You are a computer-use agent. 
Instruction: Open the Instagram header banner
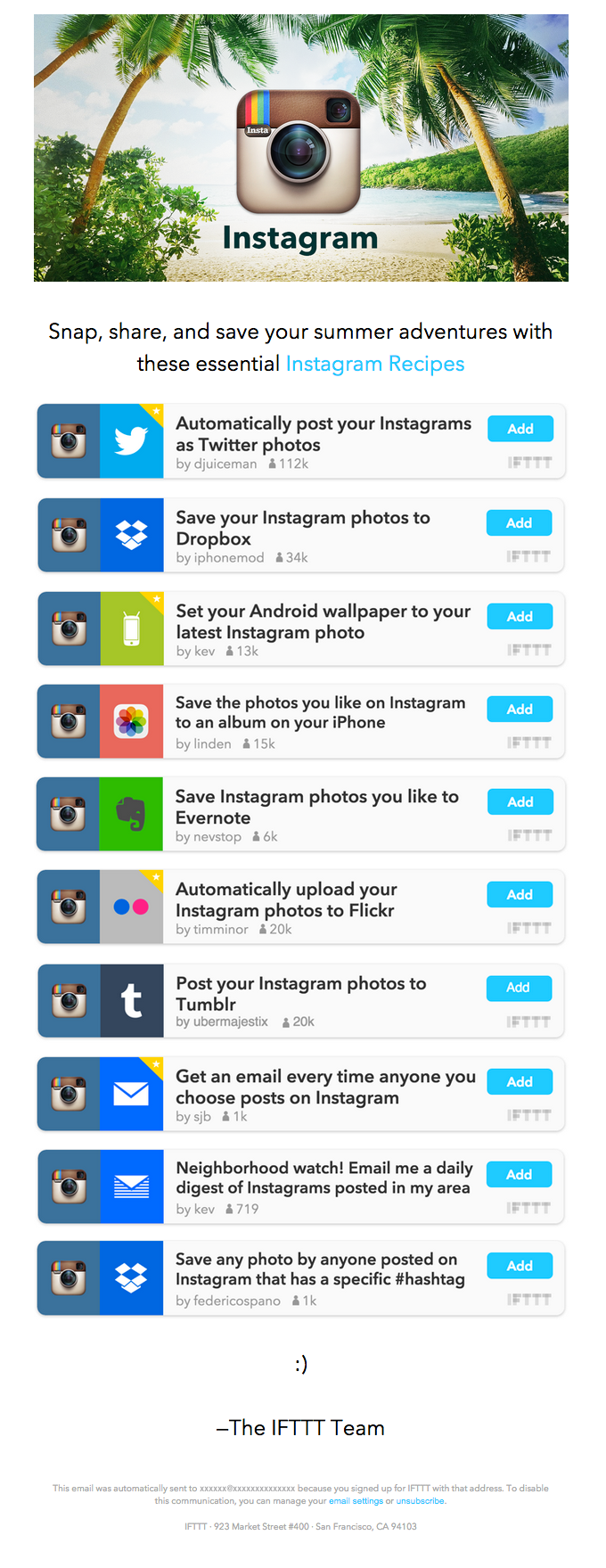pyautogui.click(x=300, y=148)
